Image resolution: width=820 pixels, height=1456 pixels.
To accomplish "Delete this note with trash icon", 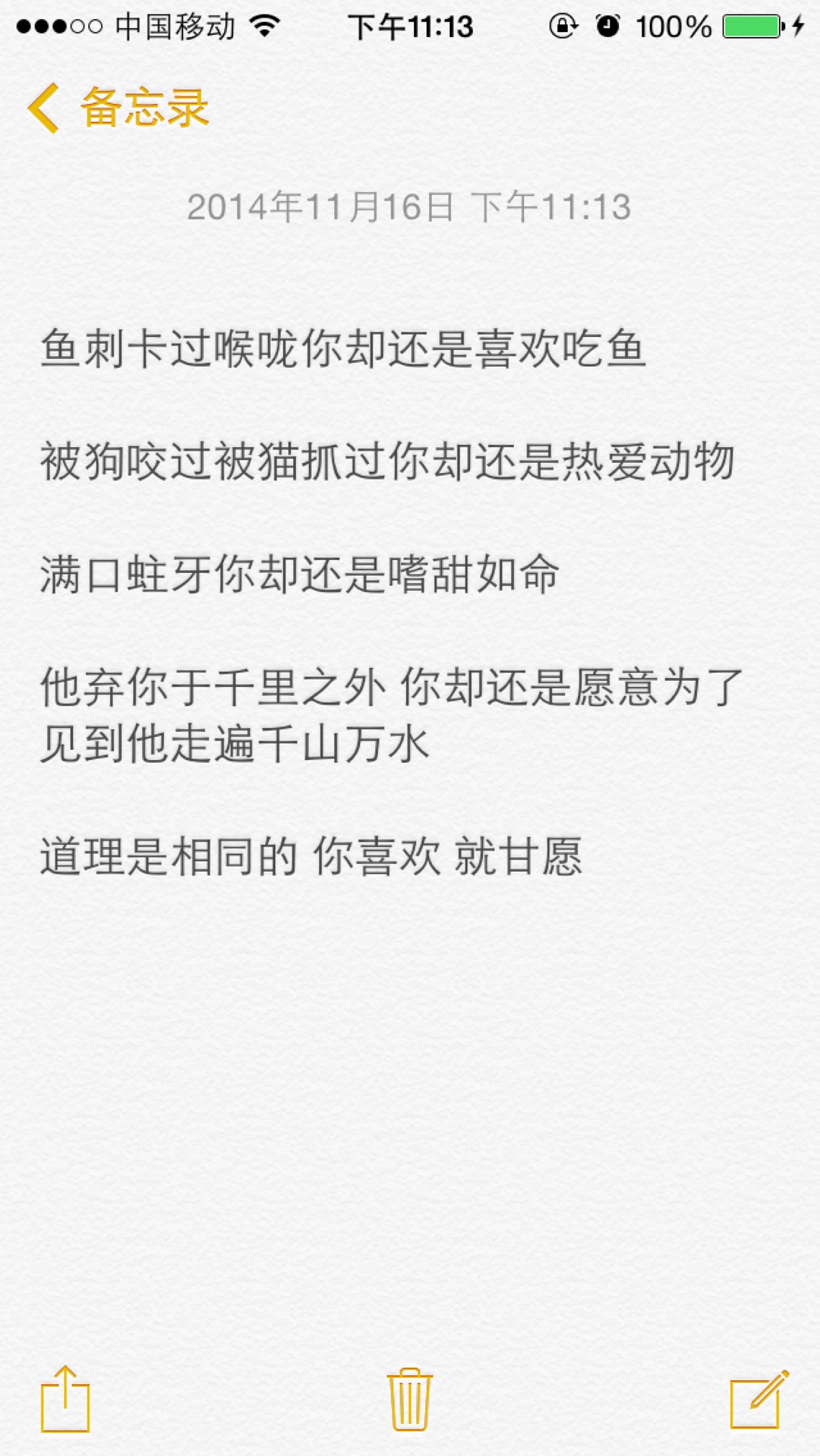I will tap(410, 1399).
